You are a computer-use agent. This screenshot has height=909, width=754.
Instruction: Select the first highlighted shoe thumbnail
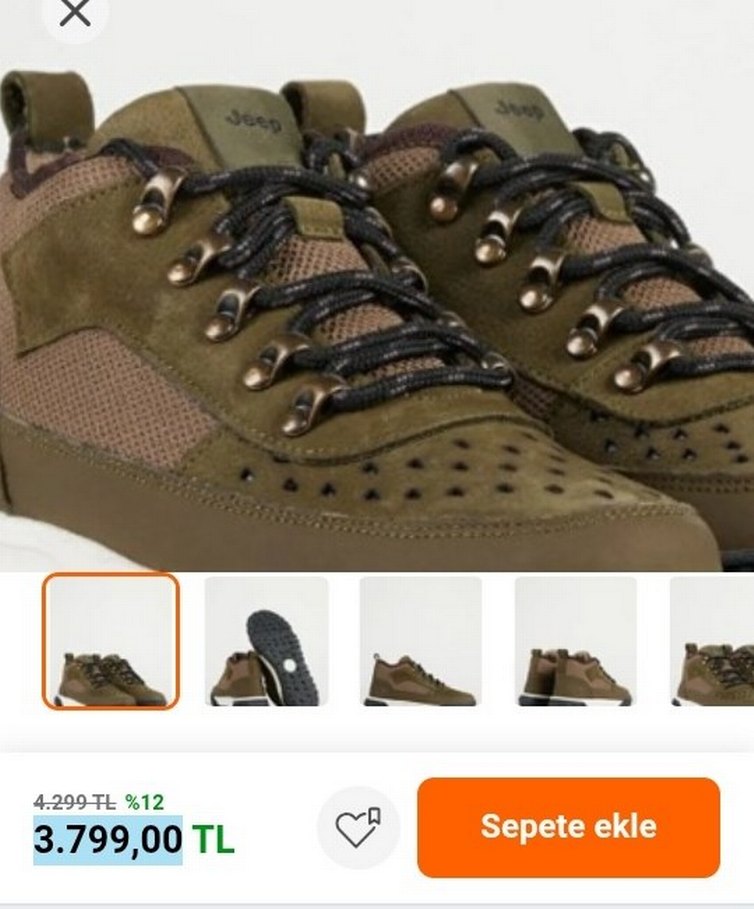[x=111, y=641]
